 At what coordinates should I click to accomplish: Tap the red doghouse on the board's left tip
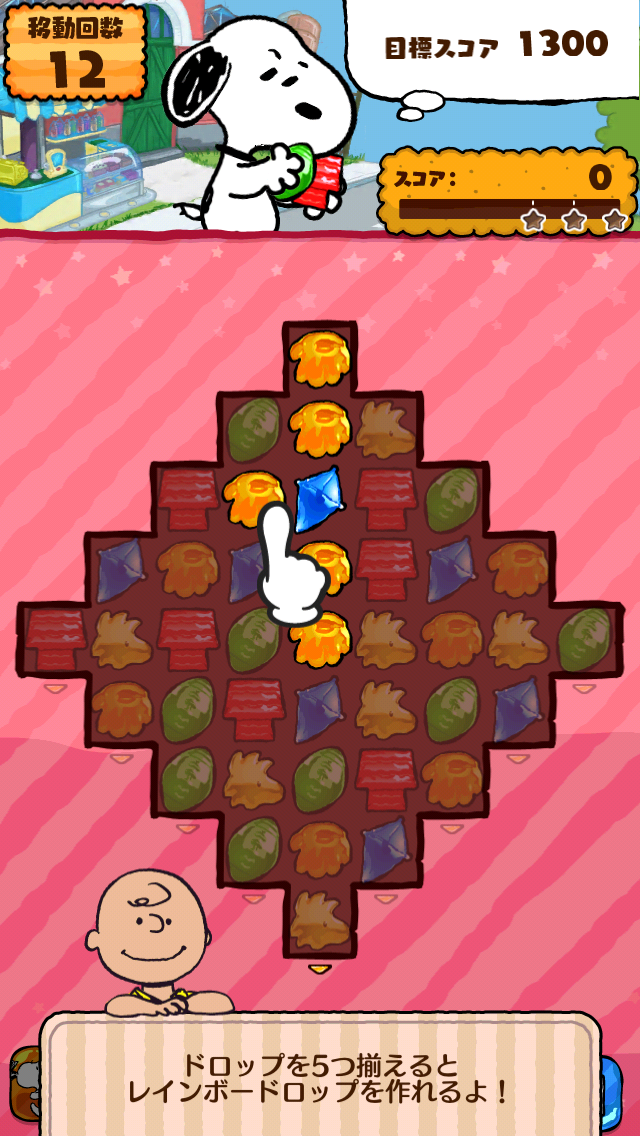[55, 638]
